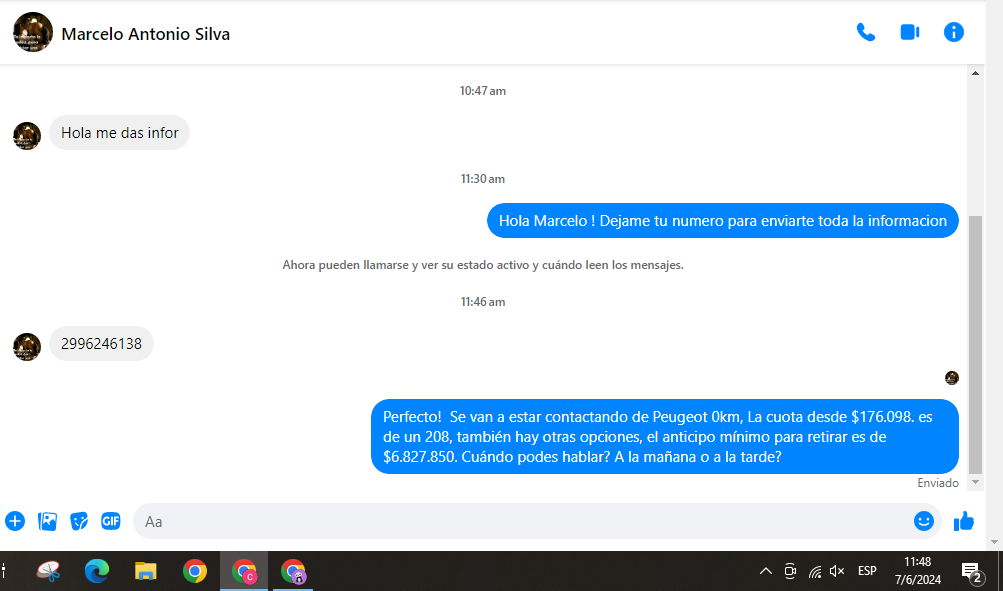Image resolution: width=1003 pixels, height=591 pixels.
Task: Attach a photo or file
Action: 47,521
